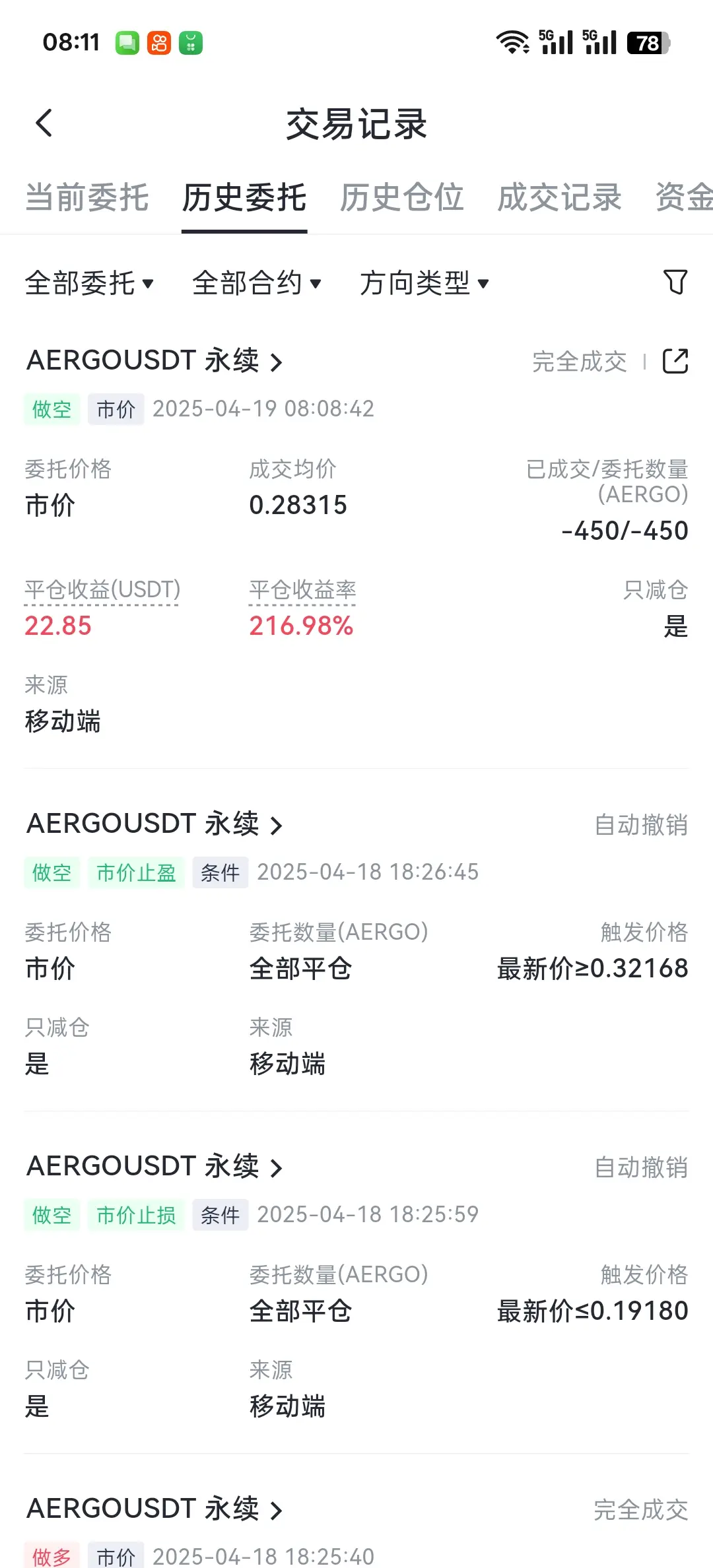The height and width of the screenshot is (1568, 713).
Task: Open AERGOUSDT 永续 from the 市价止盈 order
Action: pyautogui.click(x=154, y=824)
